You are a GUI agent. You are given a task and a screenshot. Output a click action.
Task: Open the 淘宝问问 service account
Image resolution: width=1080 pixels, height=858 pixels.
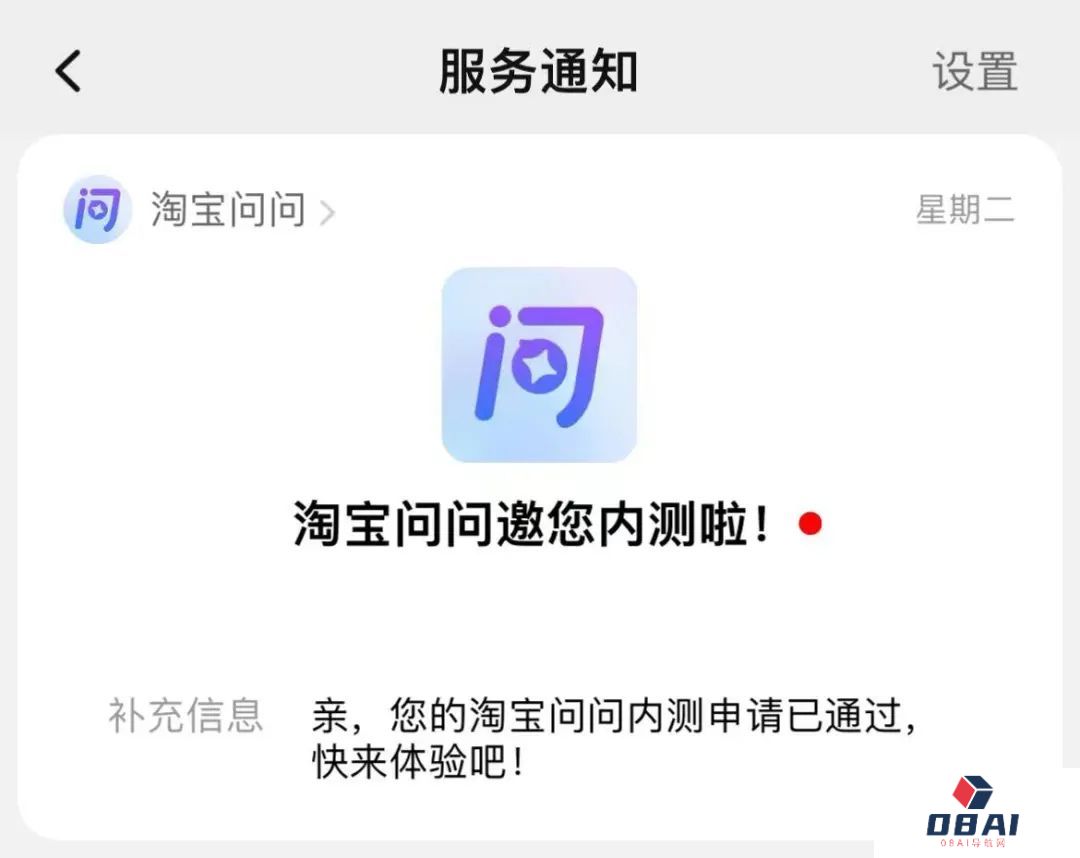pos(228,211)
